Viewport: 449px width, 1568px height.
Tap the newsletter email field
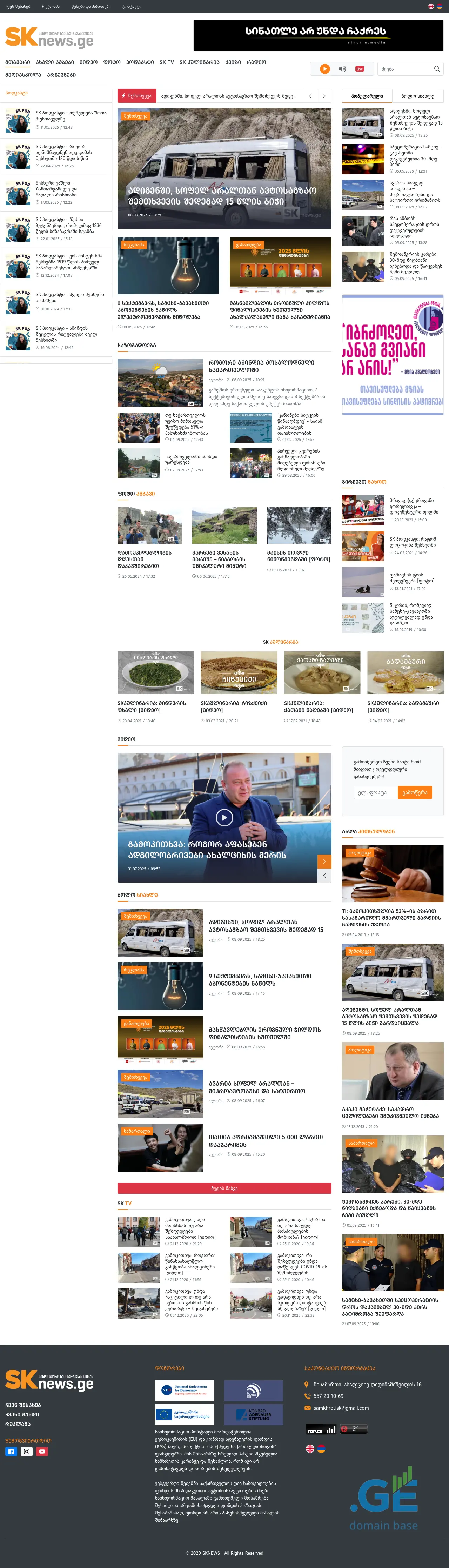(x=375, y=792)
